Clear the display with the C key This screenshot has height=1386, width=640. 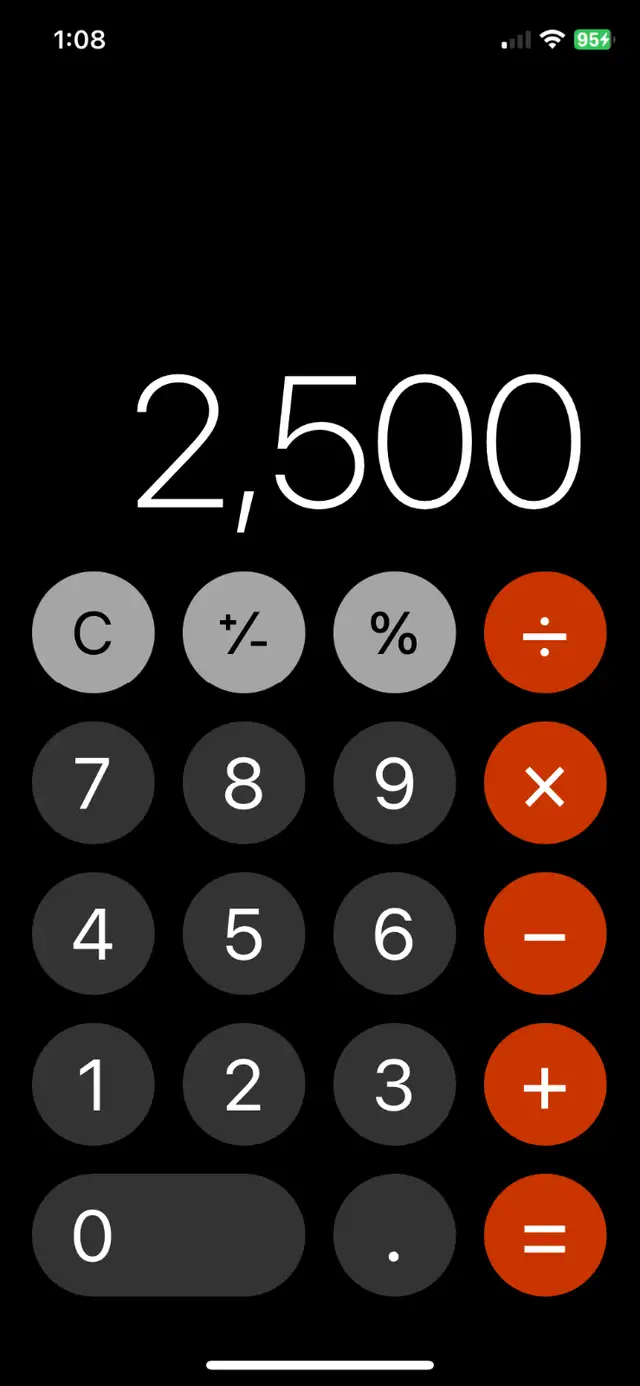(x=93, y=633)
